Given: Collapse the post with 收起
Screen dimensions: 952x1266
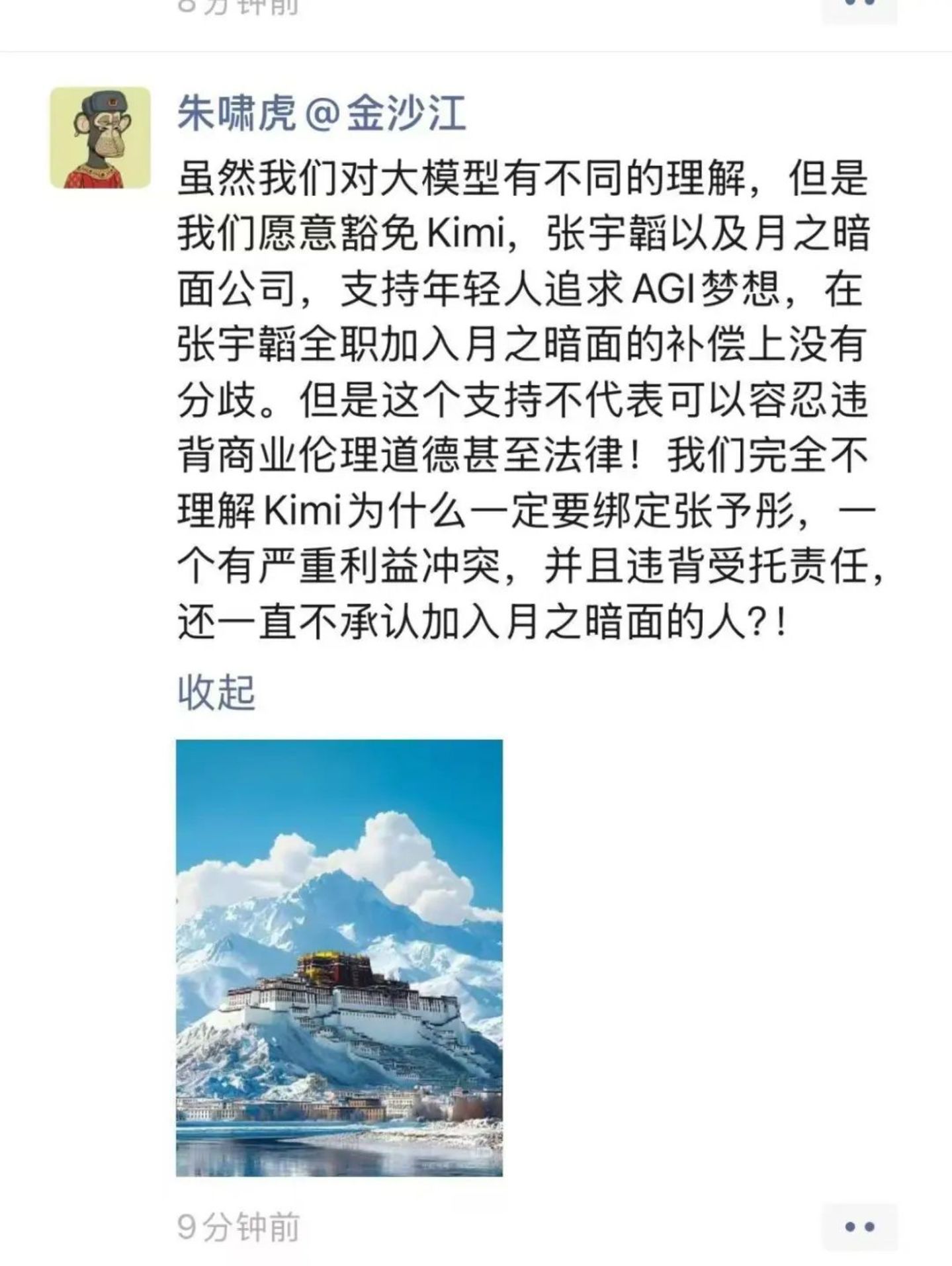Looking at the screenshot, I should coord(216,692).
